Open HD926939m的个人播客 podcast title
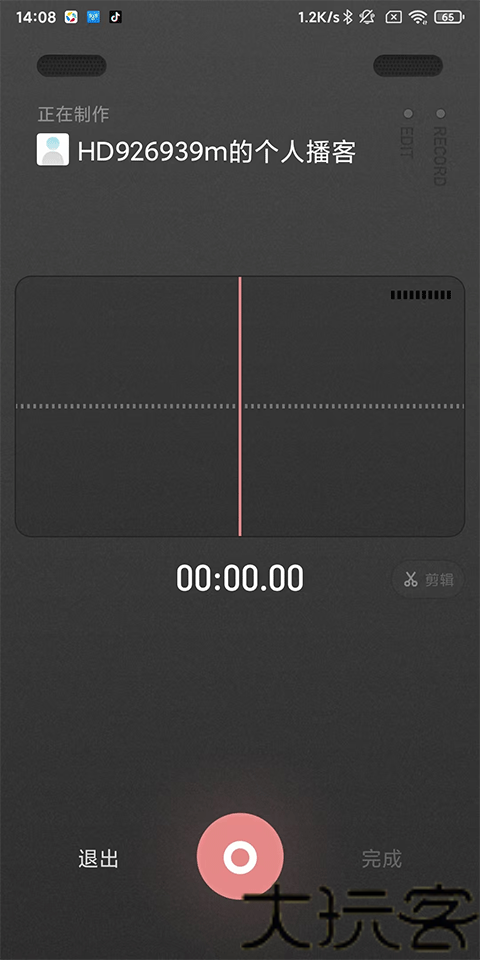The width and height of the screenshot is (480, 960). click(x=217, y=151)
